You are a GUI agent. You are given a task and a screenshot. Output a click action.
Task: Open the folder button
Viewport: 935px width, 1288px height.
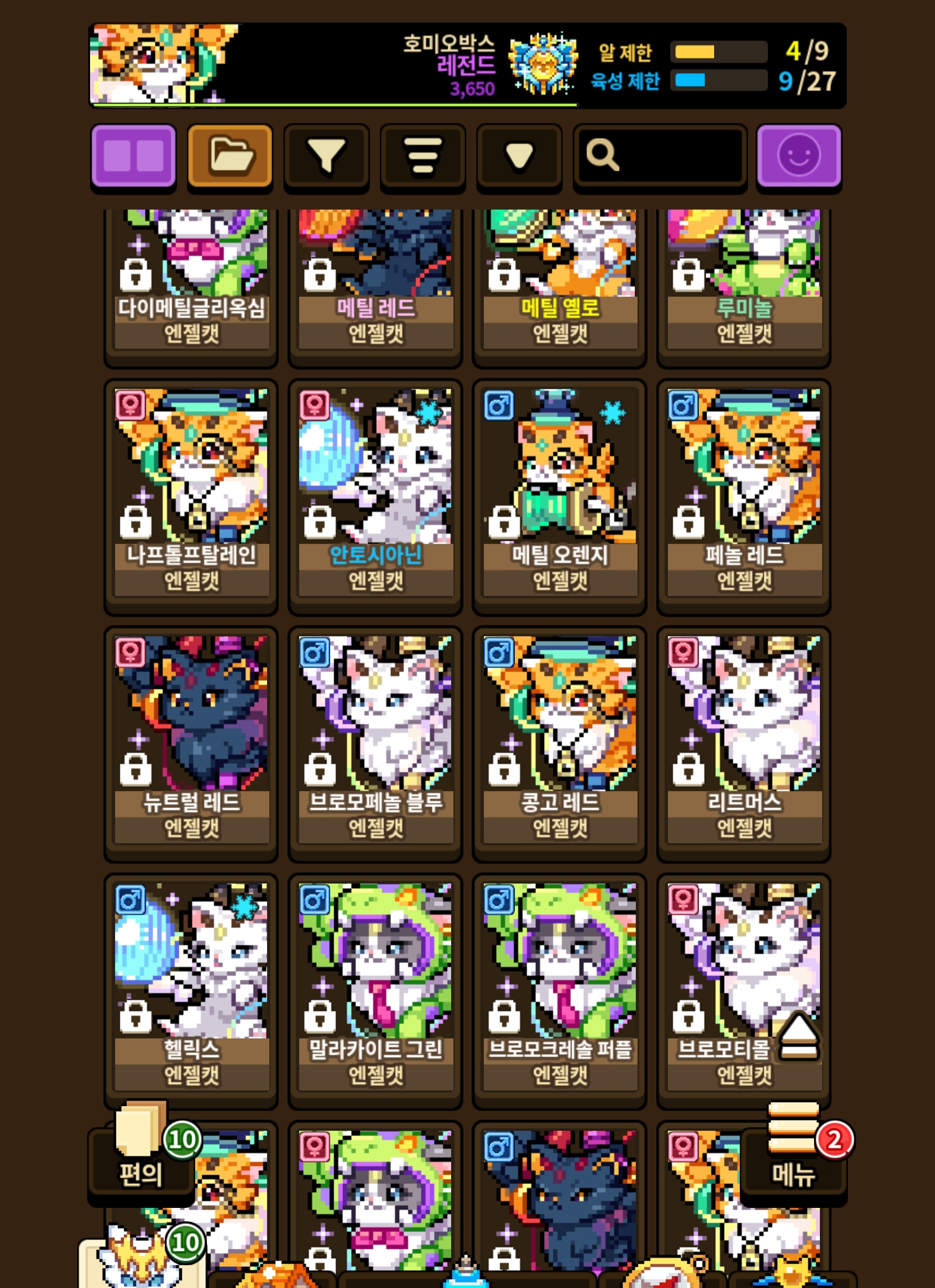pyautogui.click(x=230, y=156)
